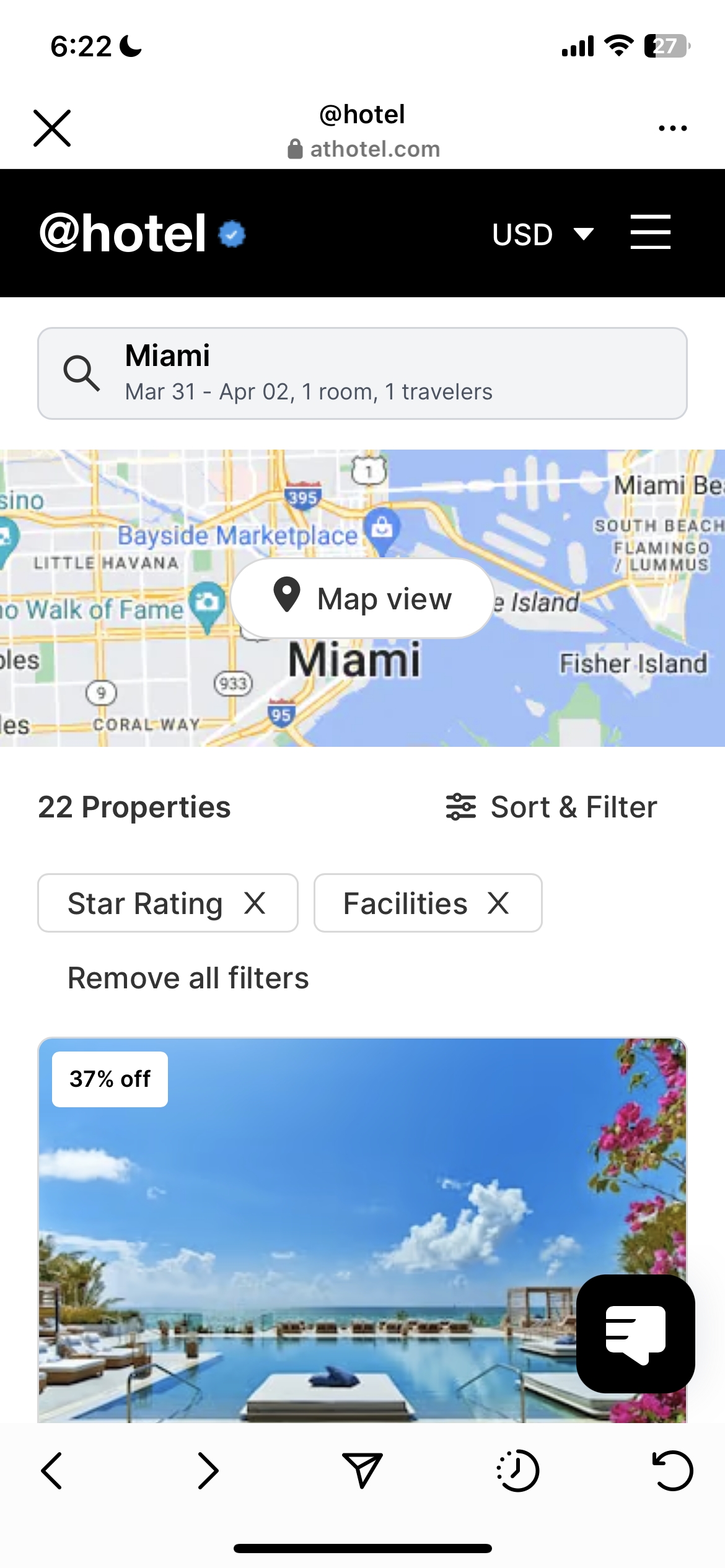The image size is (725, 1568).
Task: Go forward to next page
Action: [x=208, y=1470]
